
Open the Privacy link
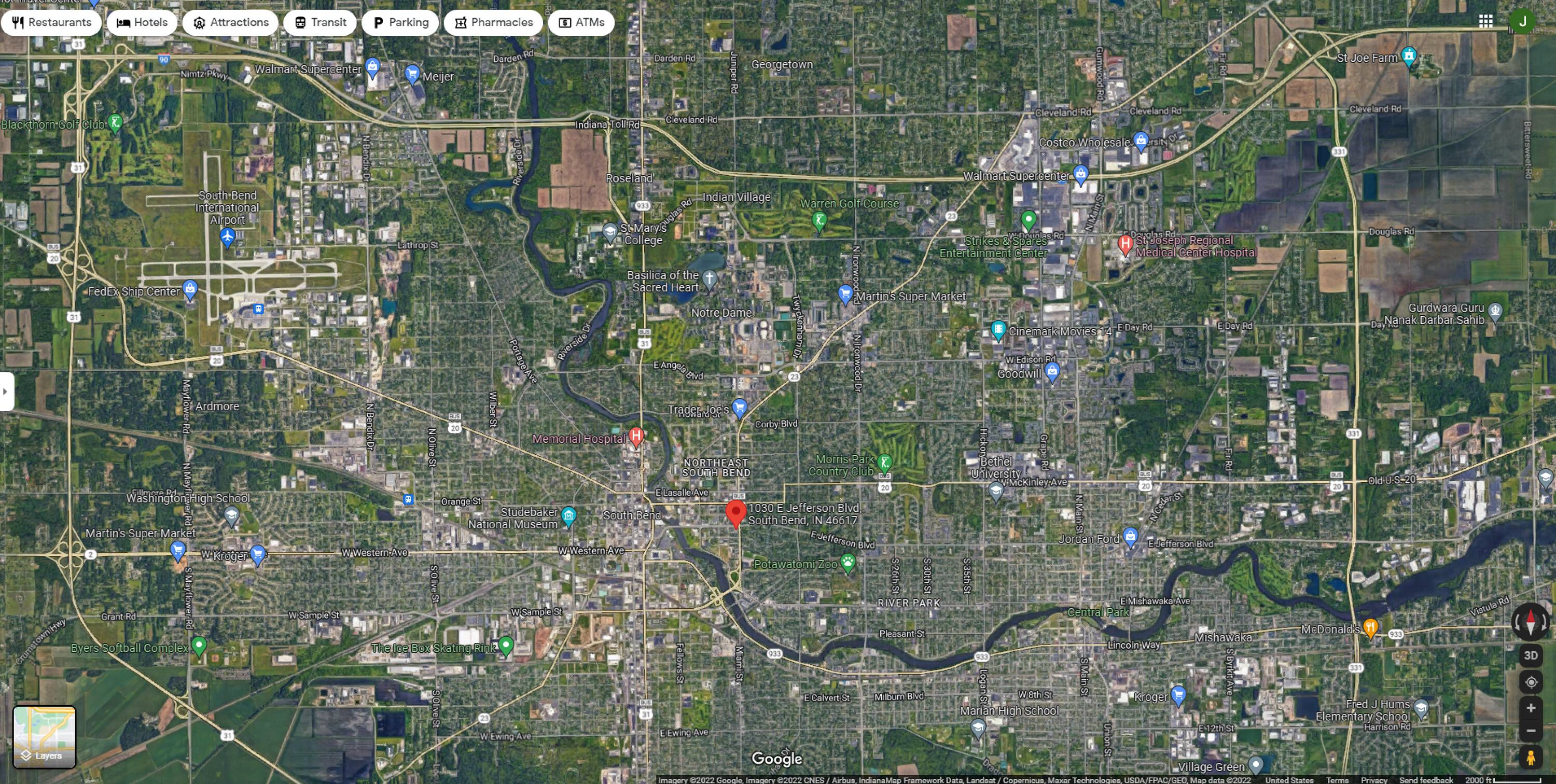(x=1373, y=780)
